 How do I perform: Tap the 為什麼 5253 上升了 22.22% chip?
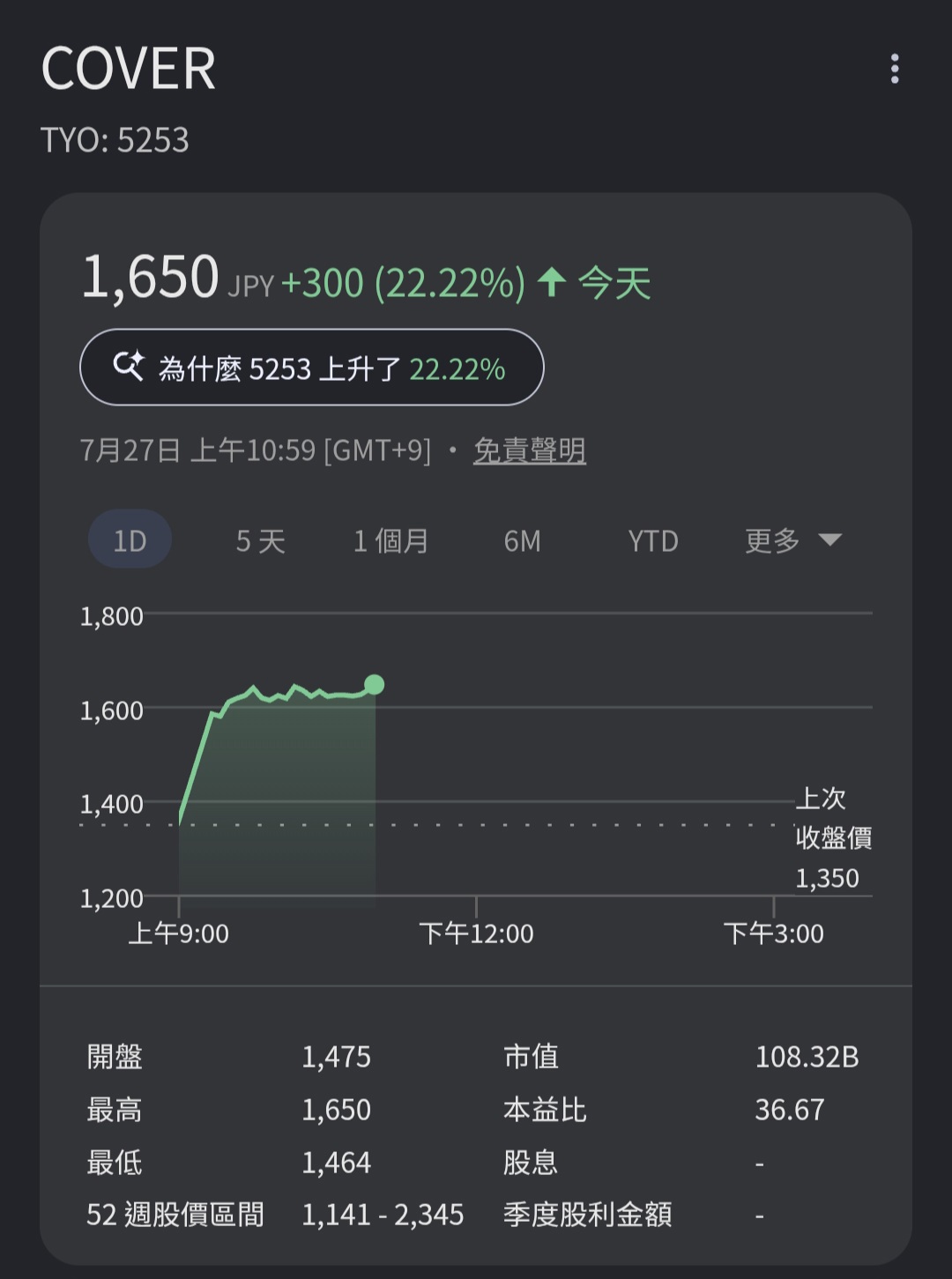click(312, 368)
